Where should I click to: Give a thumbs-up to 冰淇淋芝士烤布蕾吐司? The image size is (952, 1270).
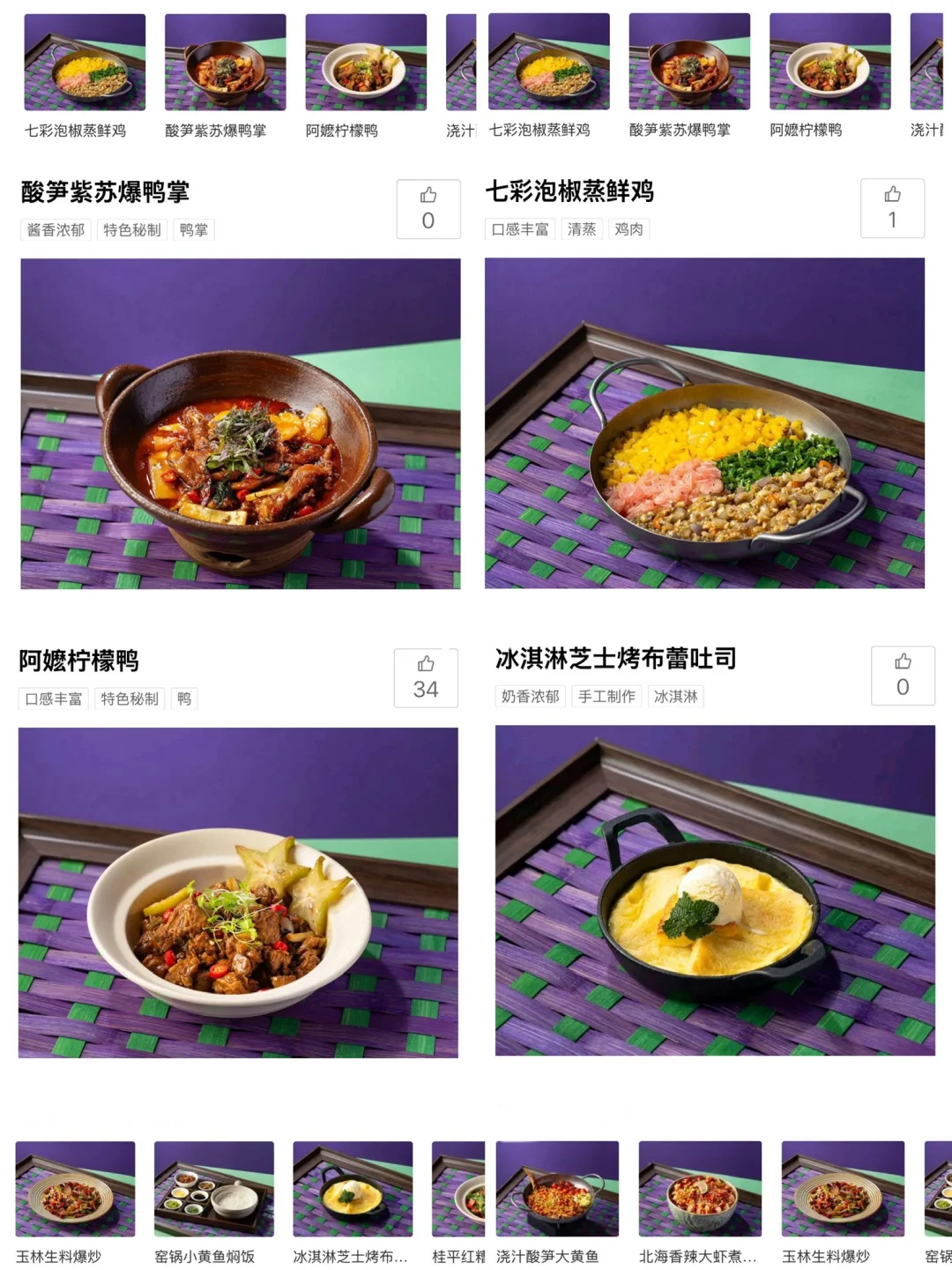pos(903,675)
